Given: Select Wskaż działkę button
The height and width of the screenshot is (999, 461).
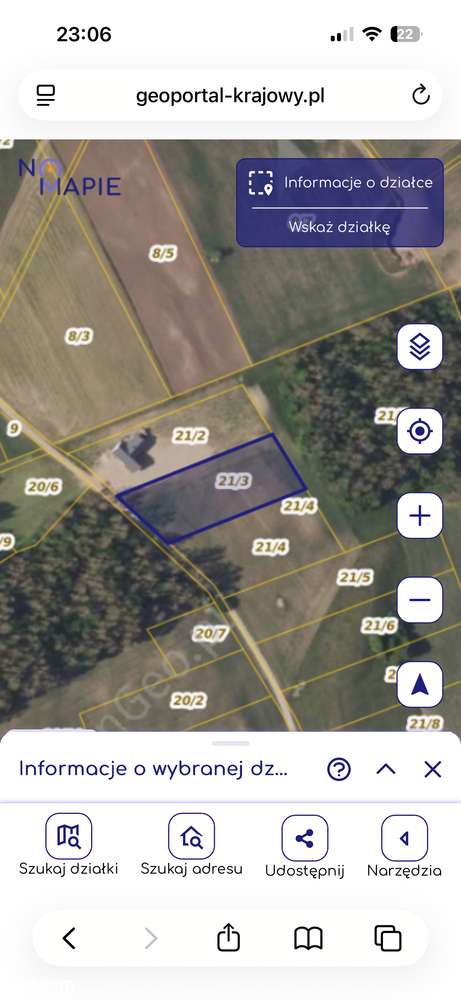Looking at the screenshot, I should coord(339,226).
